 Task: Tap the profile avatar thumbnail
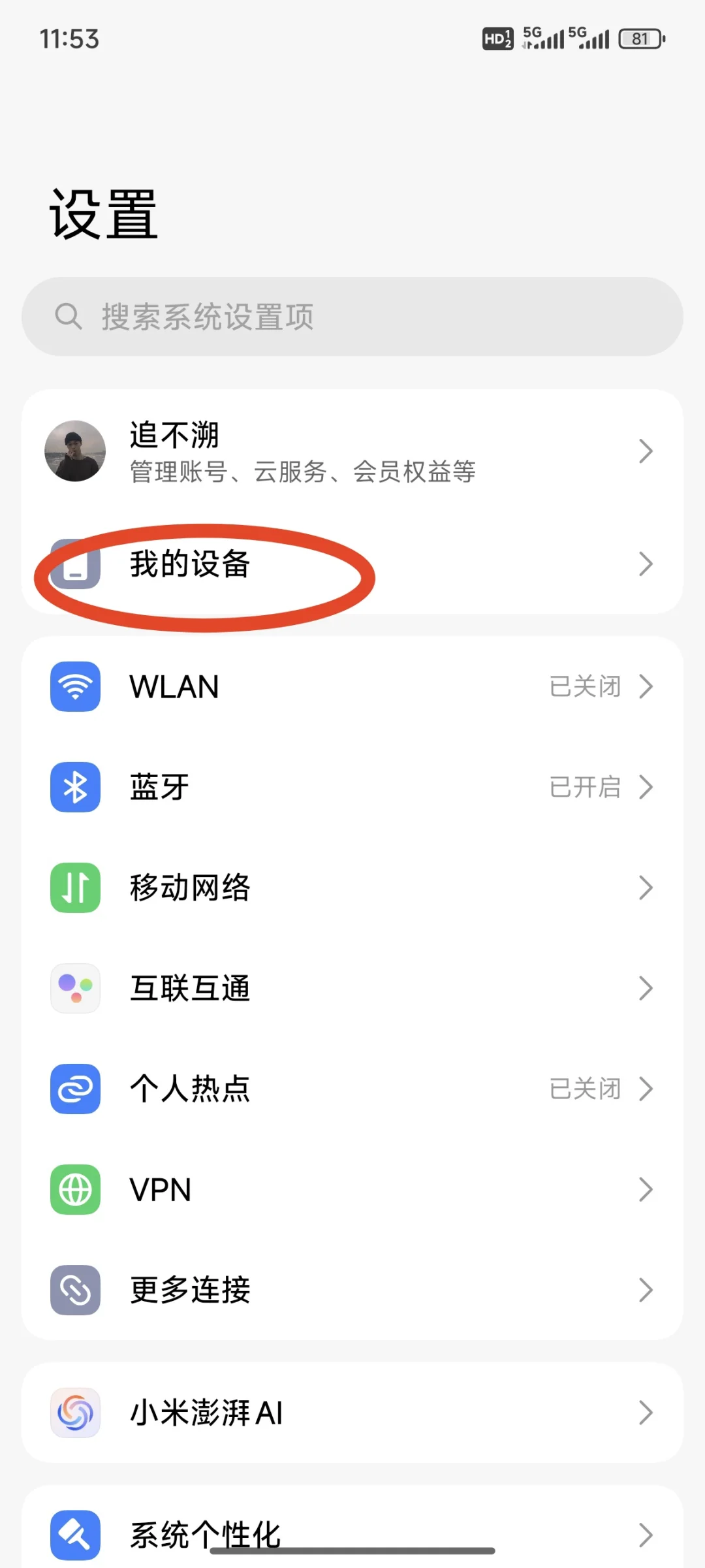point(74,450)
